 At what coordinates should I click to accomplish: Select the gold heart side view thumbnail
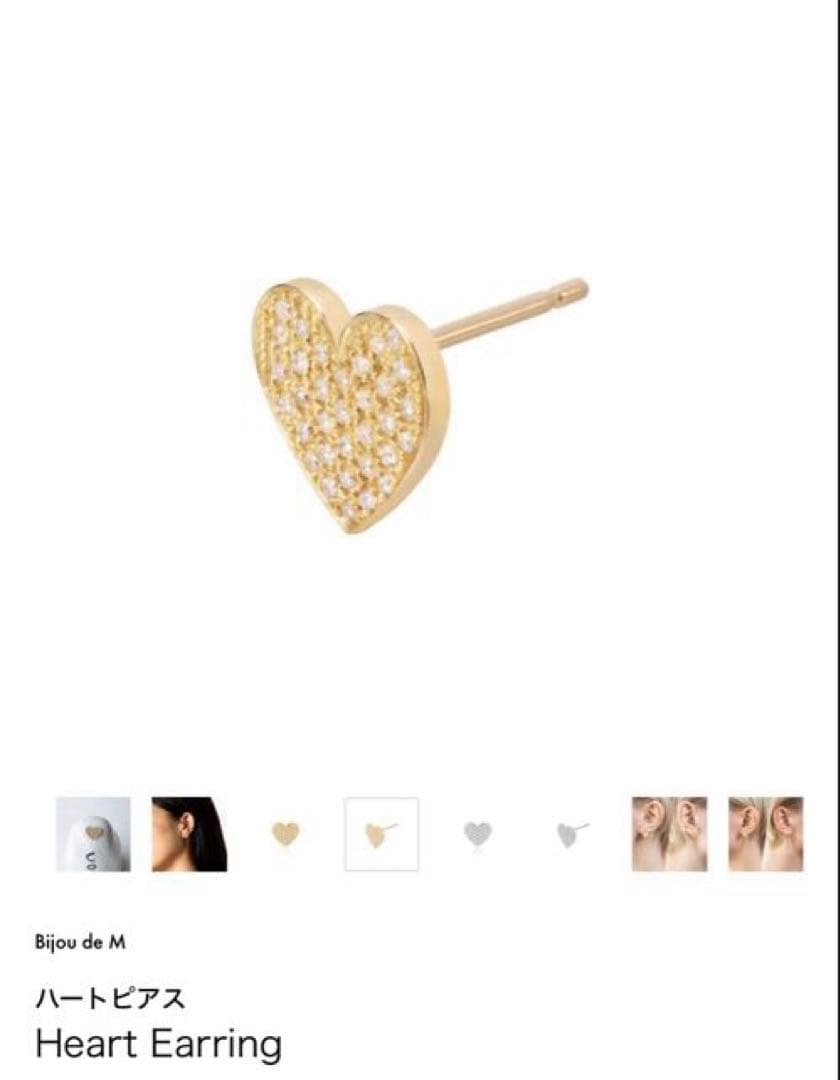381,834
